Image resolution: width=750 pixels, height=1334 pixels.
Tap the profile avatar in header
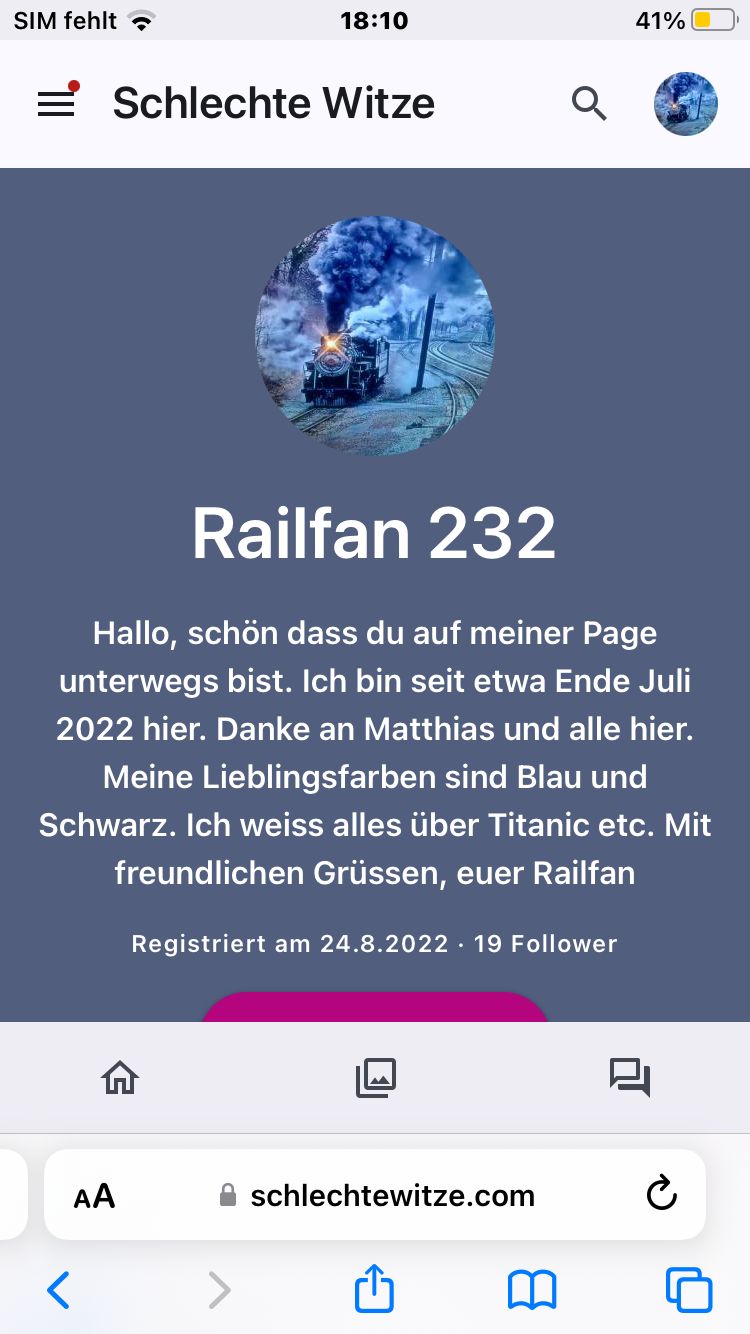pyautogui.click(x=686, y=104)
